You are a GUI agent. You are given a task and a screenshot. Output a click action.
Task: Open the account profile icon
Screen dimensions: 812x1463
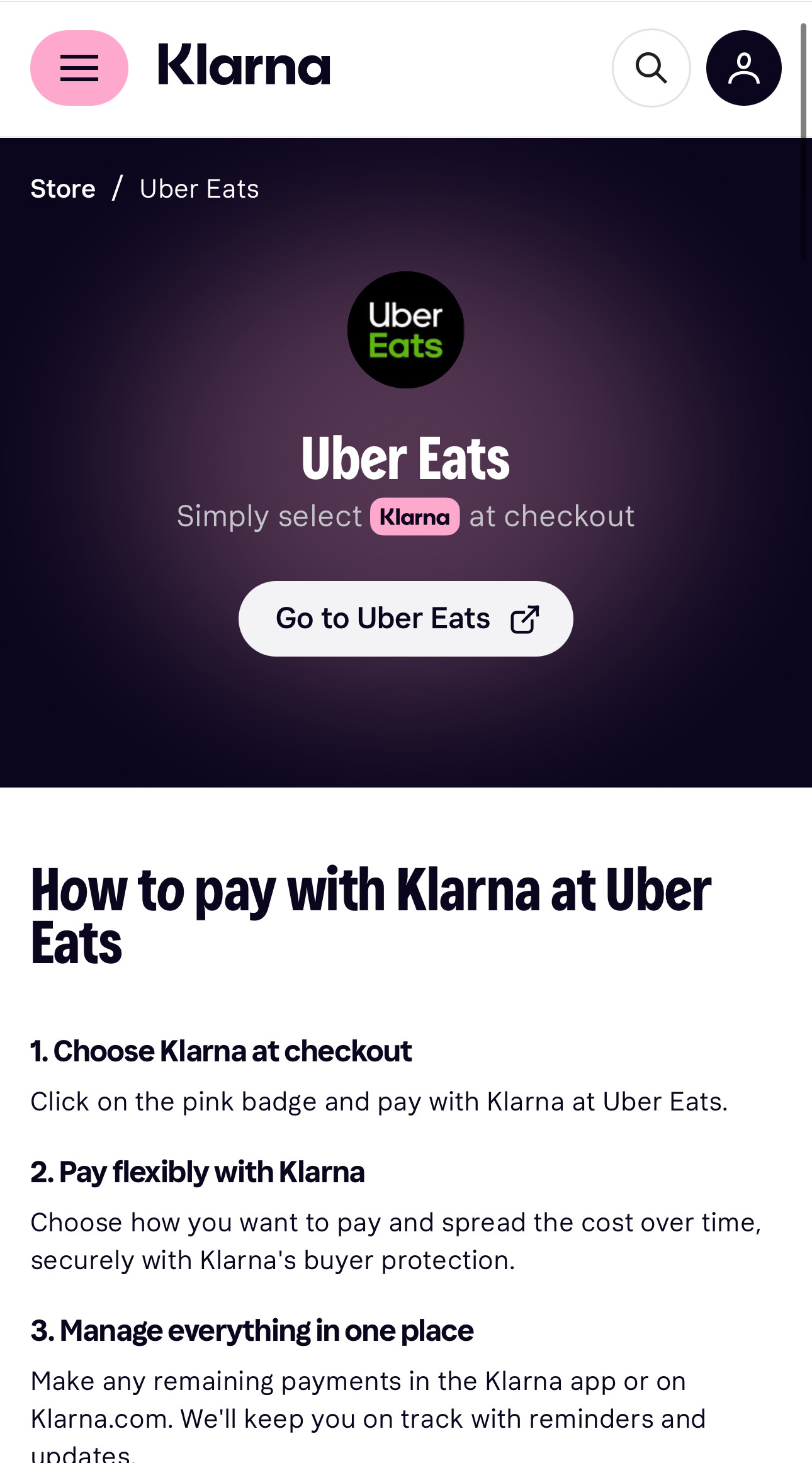click(x=743, y=68)
